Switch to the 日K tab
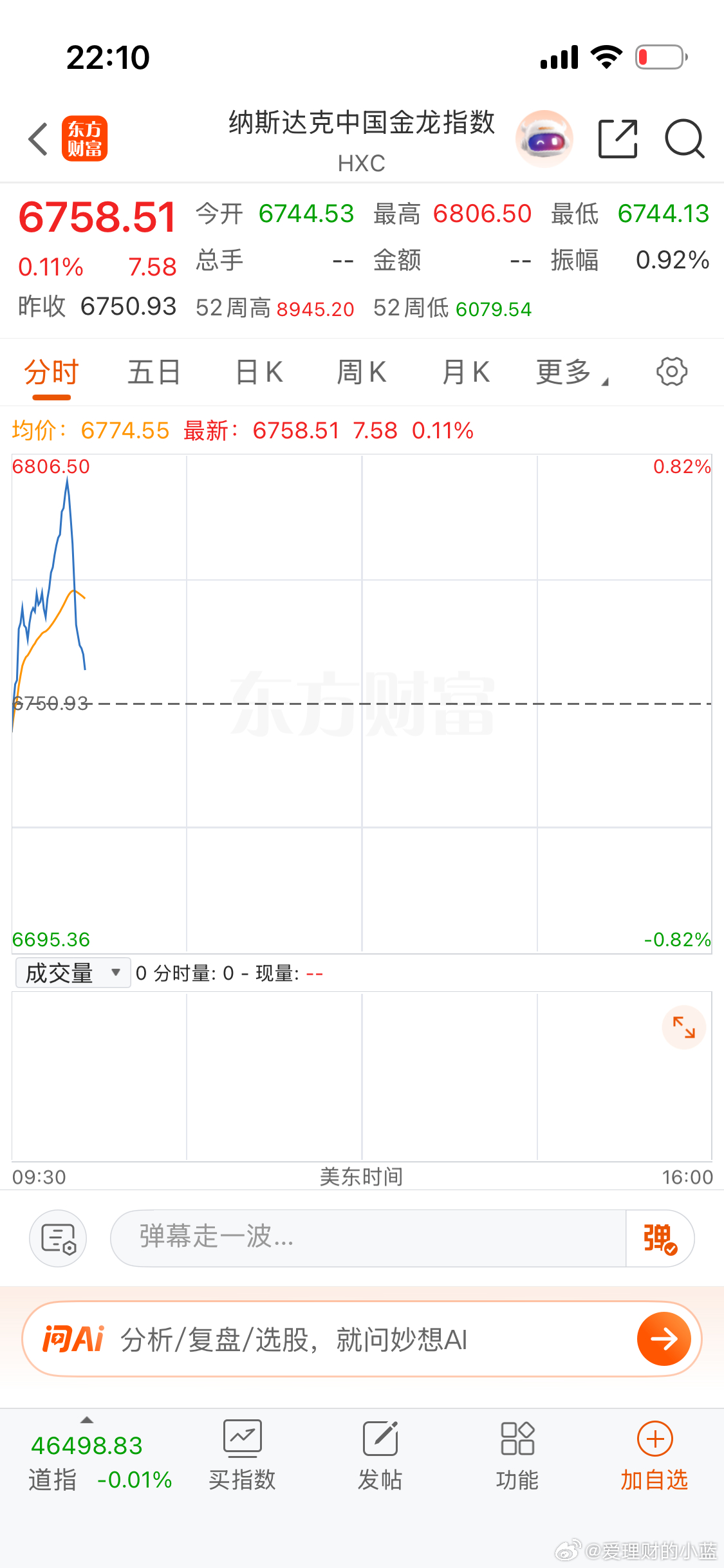Screen dimensions: 724x1568 coord(257,371)
